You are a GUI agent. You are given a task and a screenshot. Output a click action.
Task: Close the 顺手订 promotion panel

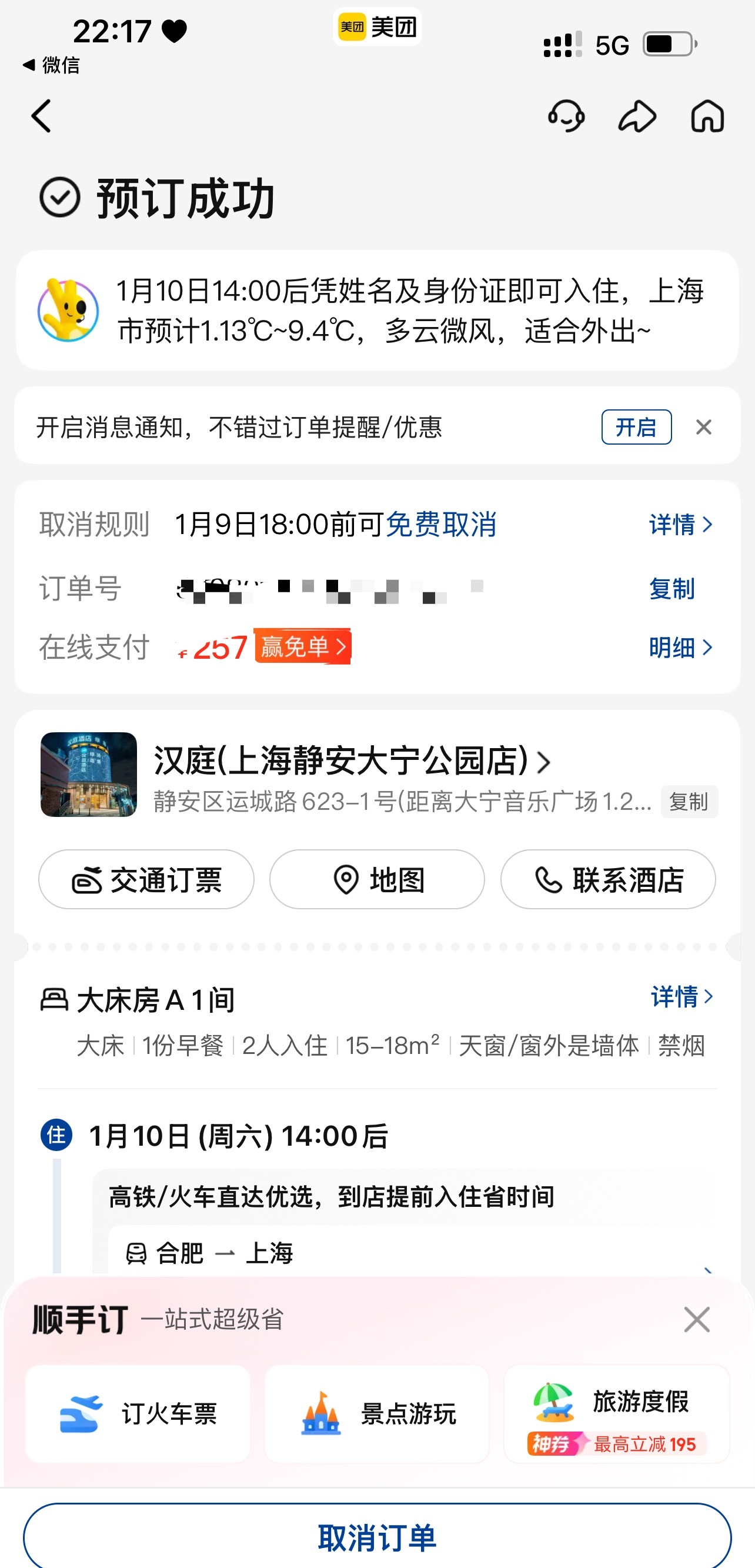[x=697, y=1320]
